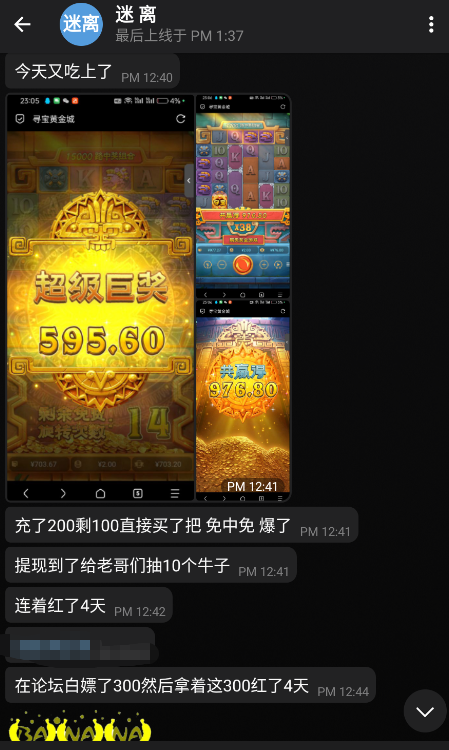This screenshot has height=750, width=449.
Task: Go back from the 迷离 chat
Action: 22,24
